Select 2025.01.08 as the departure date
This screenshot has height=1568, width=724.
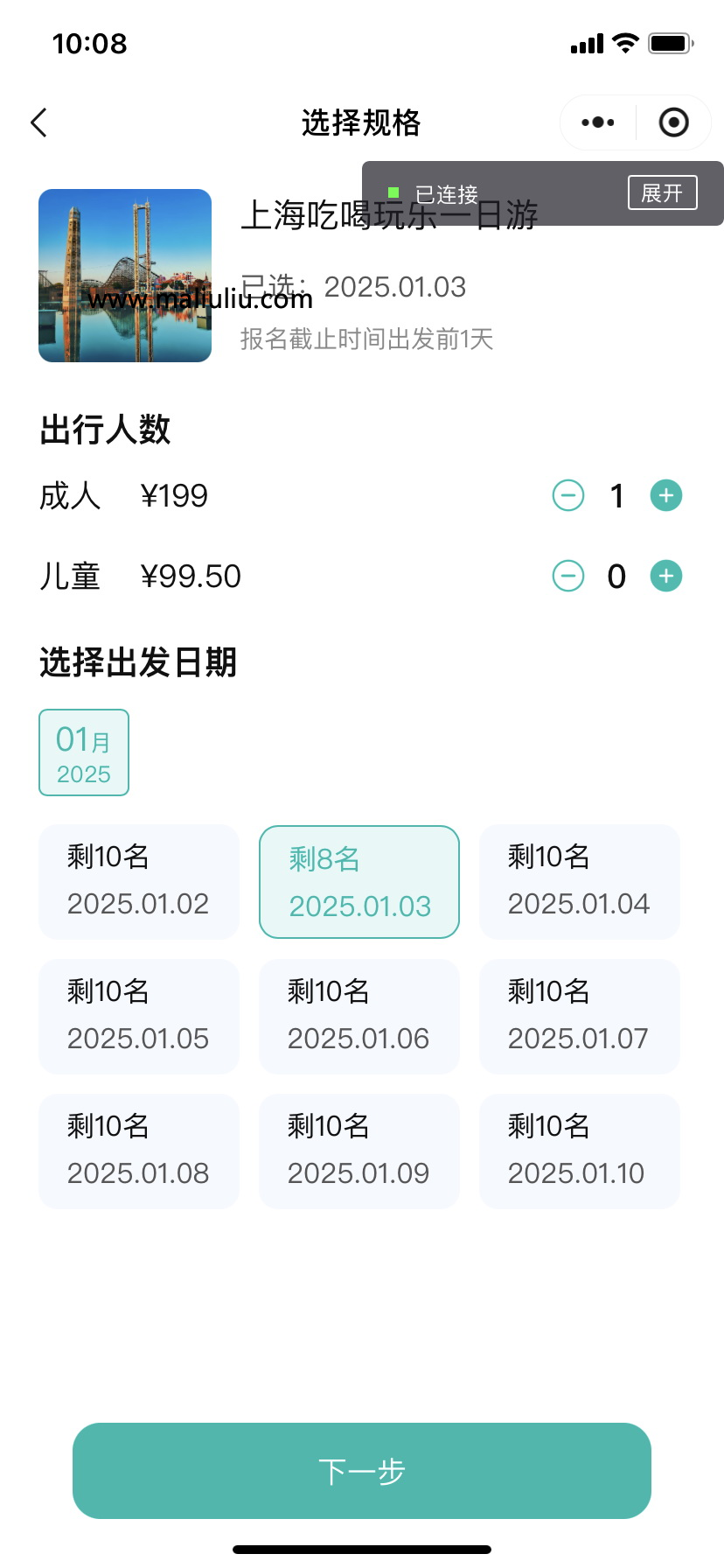coord(139,1151)
